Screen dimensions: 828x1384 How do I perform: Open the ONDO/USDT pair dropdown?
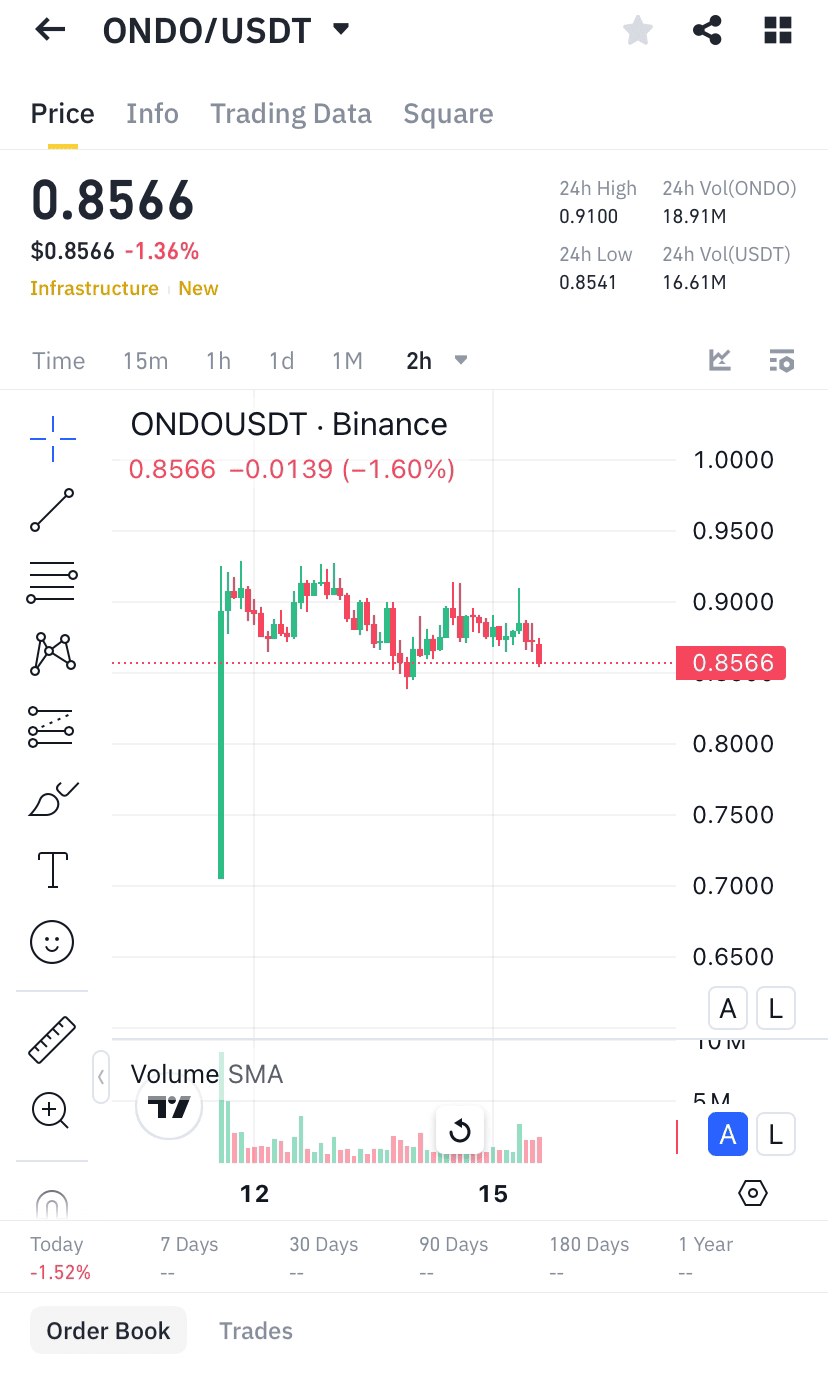pos(341,29)
